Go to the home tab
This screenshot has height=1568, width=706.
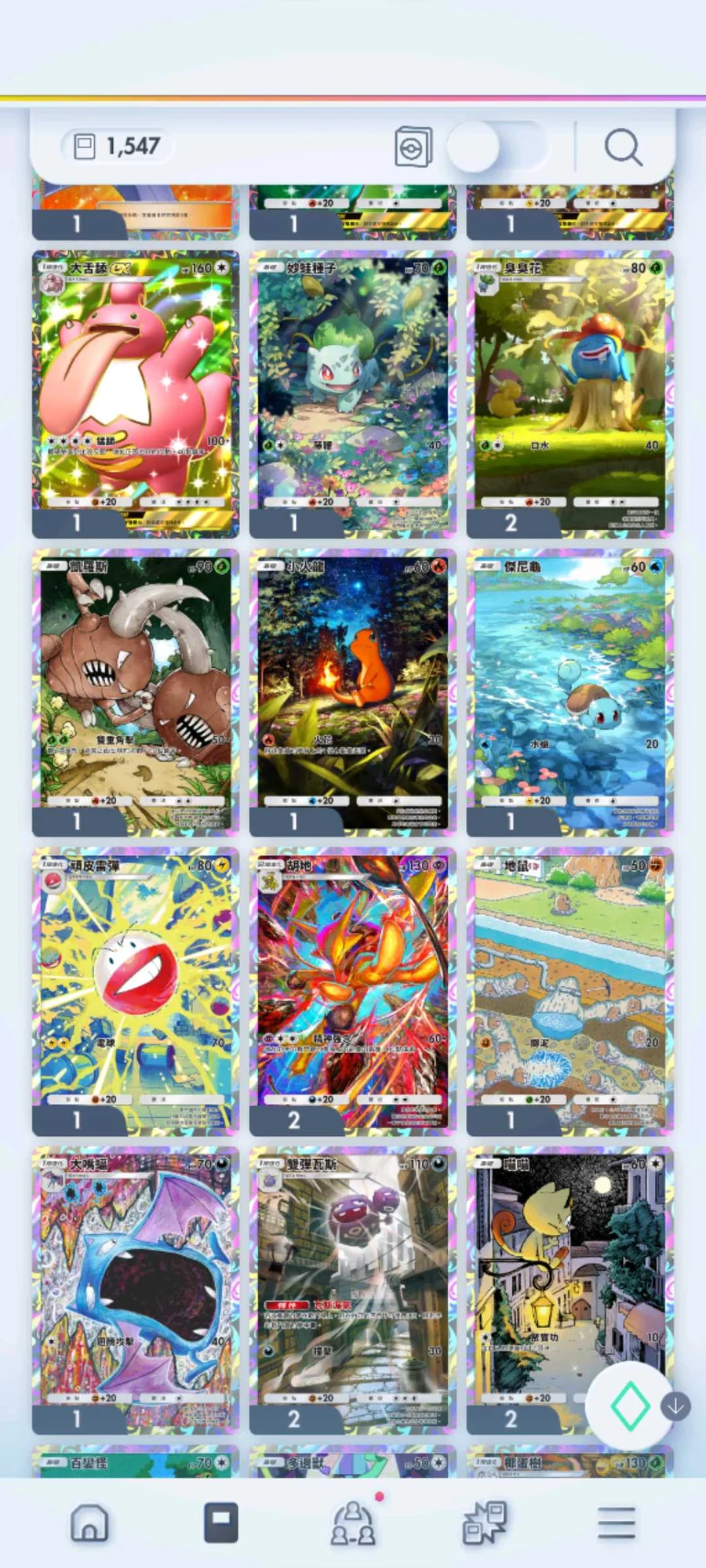[89, 1524]
